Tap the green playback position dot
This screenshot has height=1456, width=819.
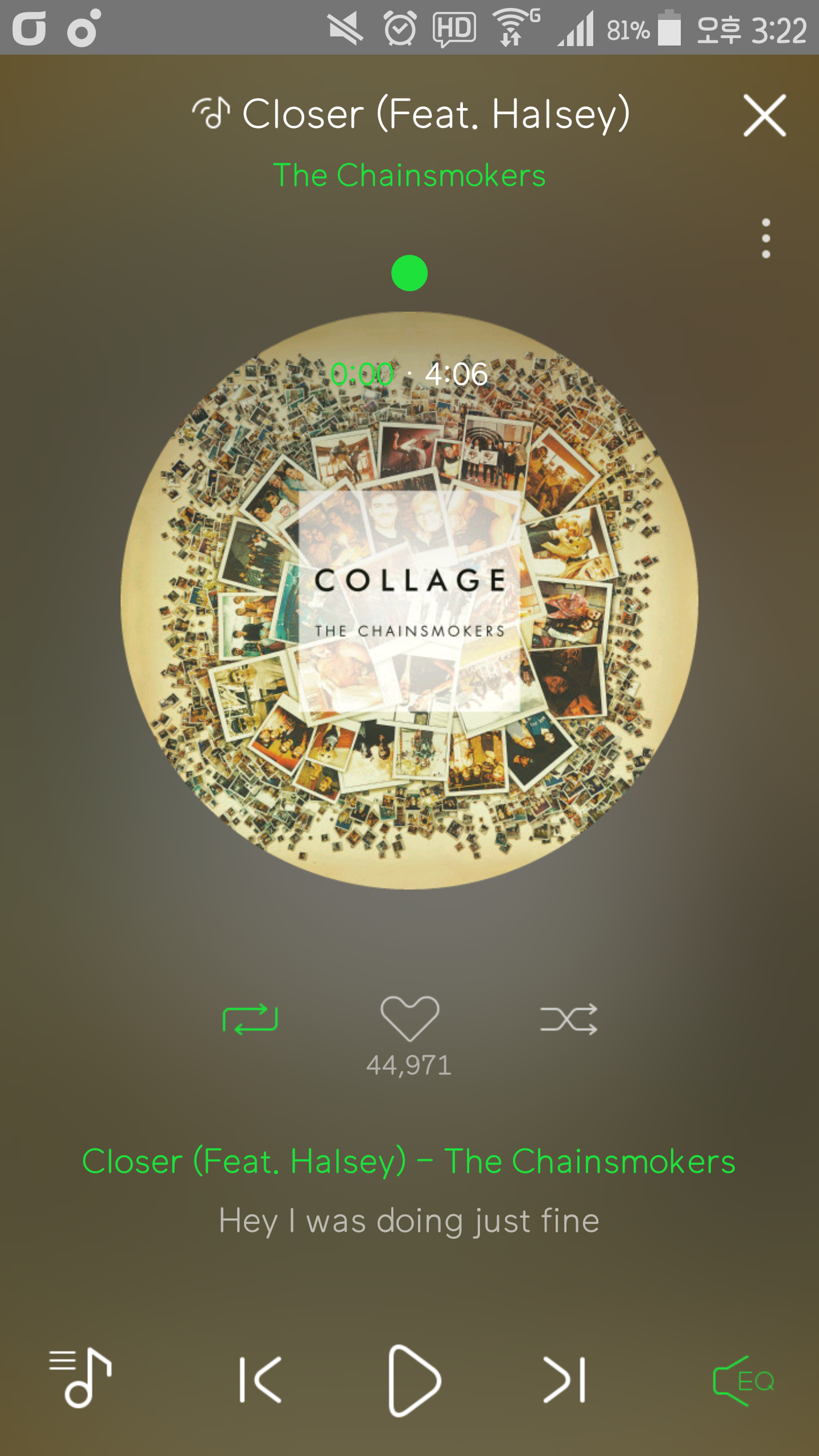pyautogui.click(x=409, y=273)
